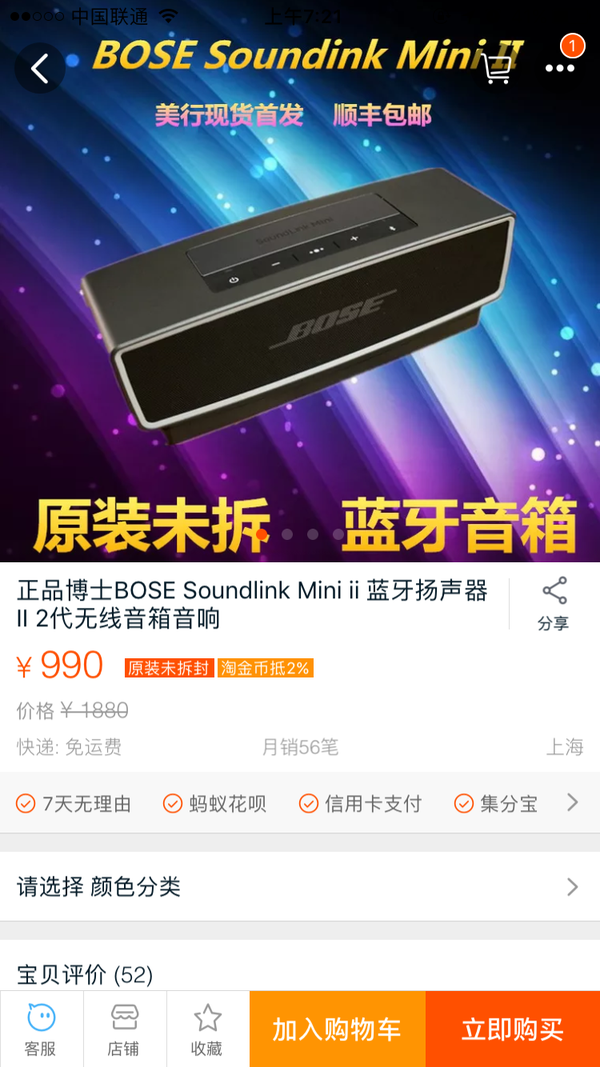The image size is (600, 1067).
Task: Contact 客服 customer service
Action: [41, 1030]
